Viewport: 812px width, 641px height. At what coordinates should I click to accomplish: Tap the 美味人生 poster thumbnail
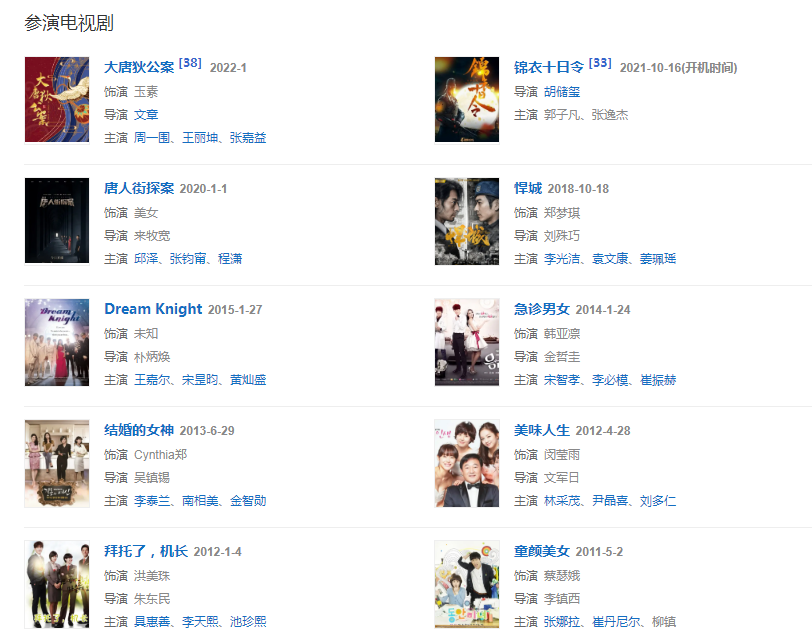click(466, 462)
